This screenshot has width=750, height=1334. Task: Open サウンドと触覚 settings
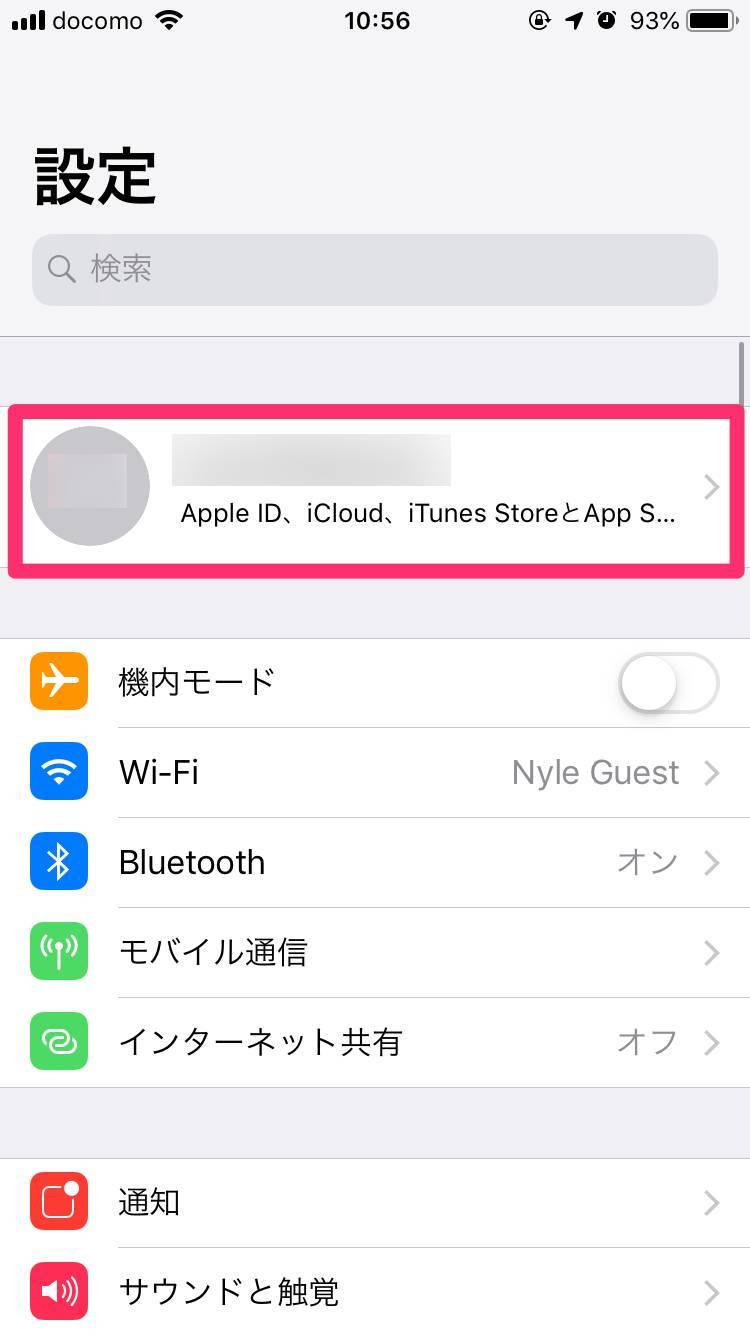tap(375, 1291)
